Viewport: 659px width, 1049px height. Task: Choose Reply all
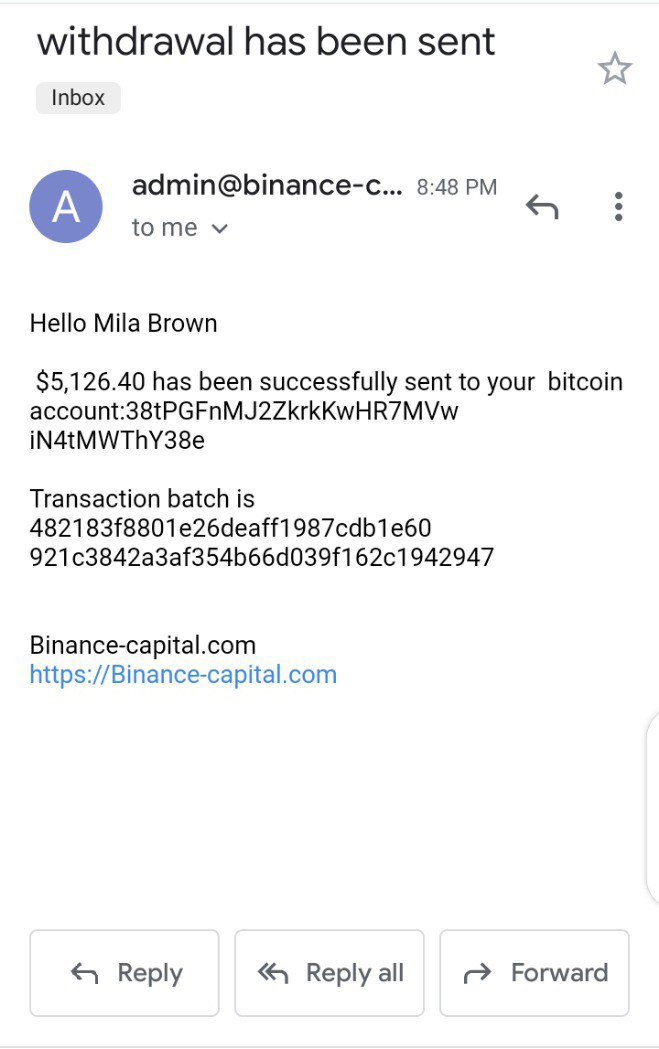click(x=329, y=973)
